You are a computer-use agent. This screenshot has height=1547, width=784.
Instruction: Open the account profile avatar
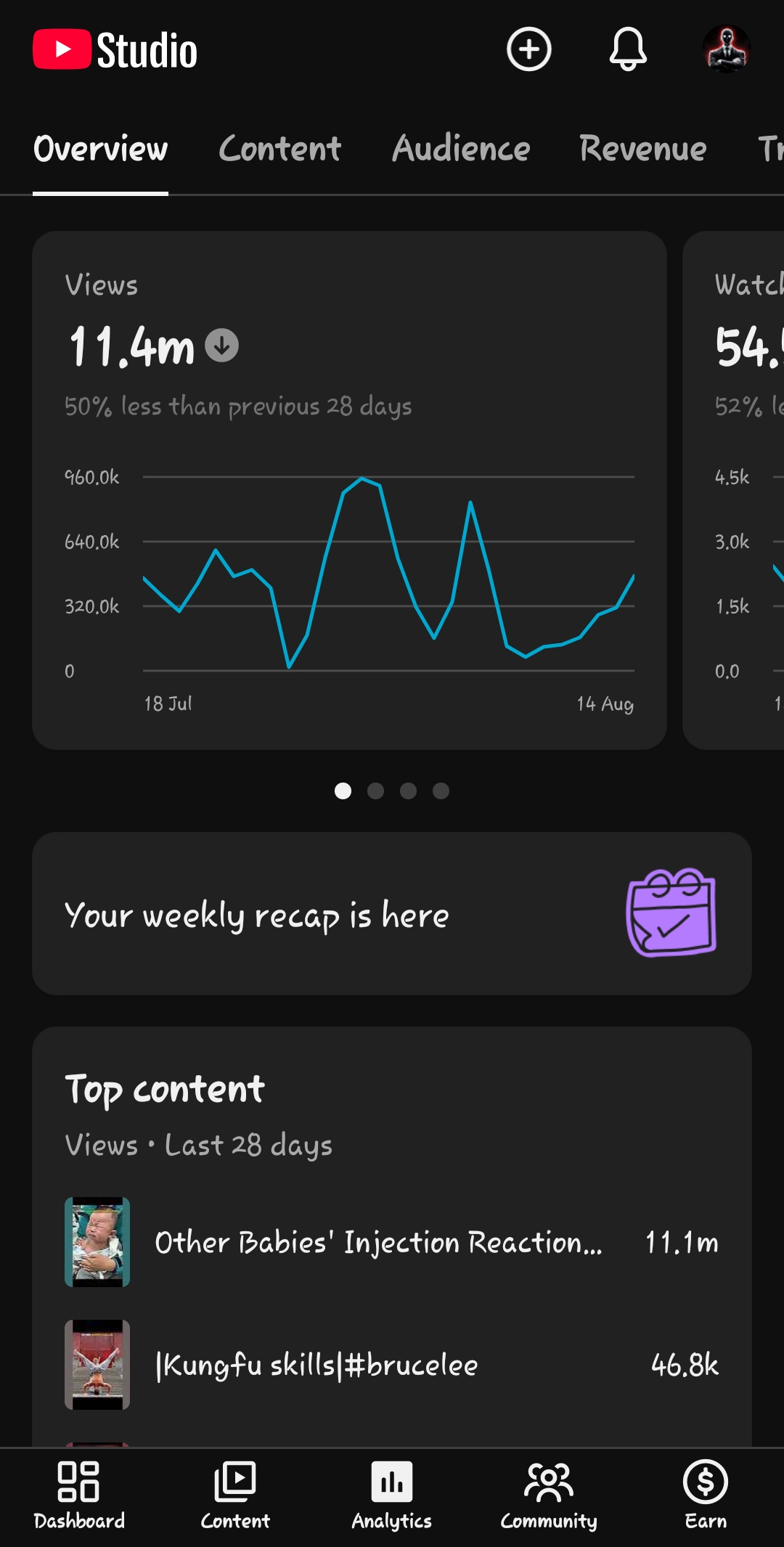click(727, 49)
